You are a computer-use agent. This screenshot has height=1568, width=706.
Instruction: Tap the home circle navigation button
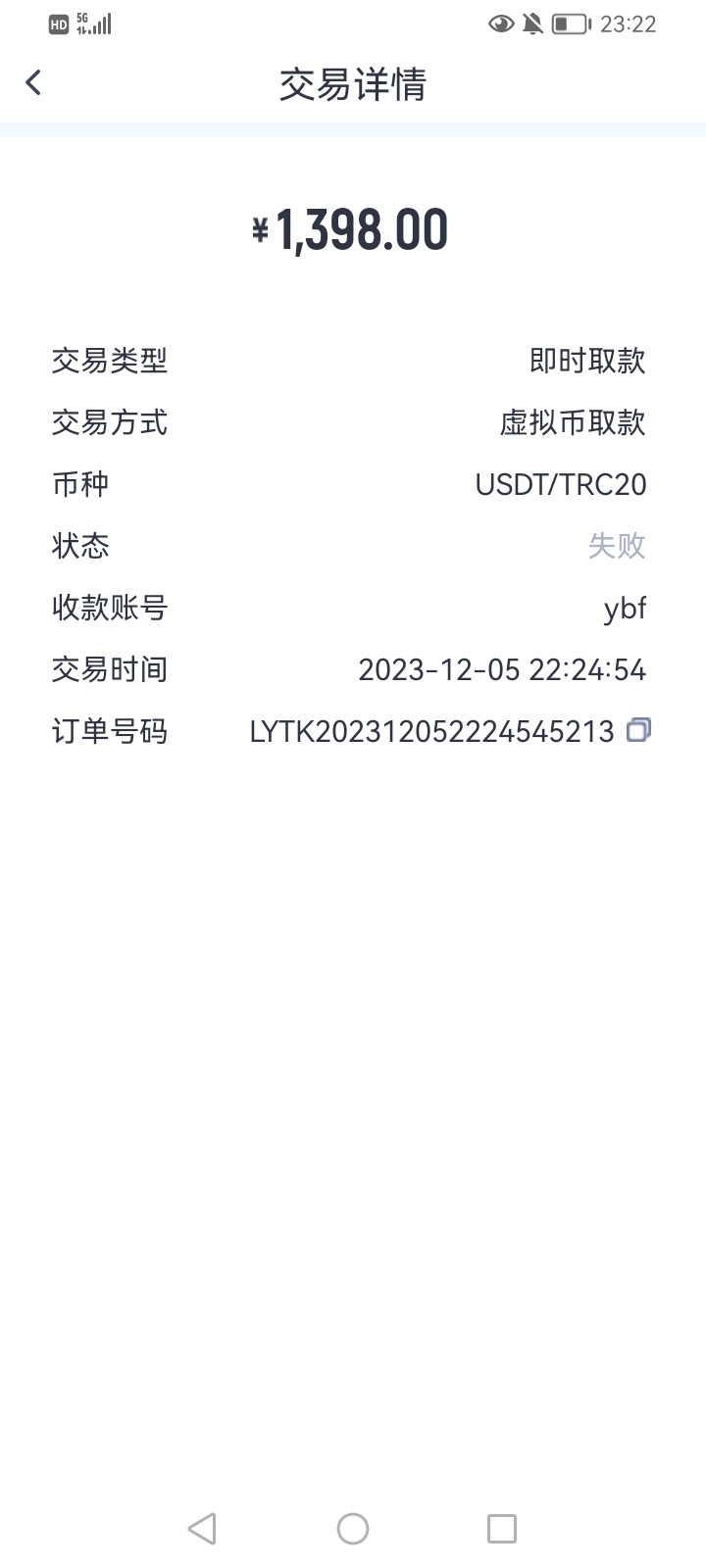tap(353, 1528)
